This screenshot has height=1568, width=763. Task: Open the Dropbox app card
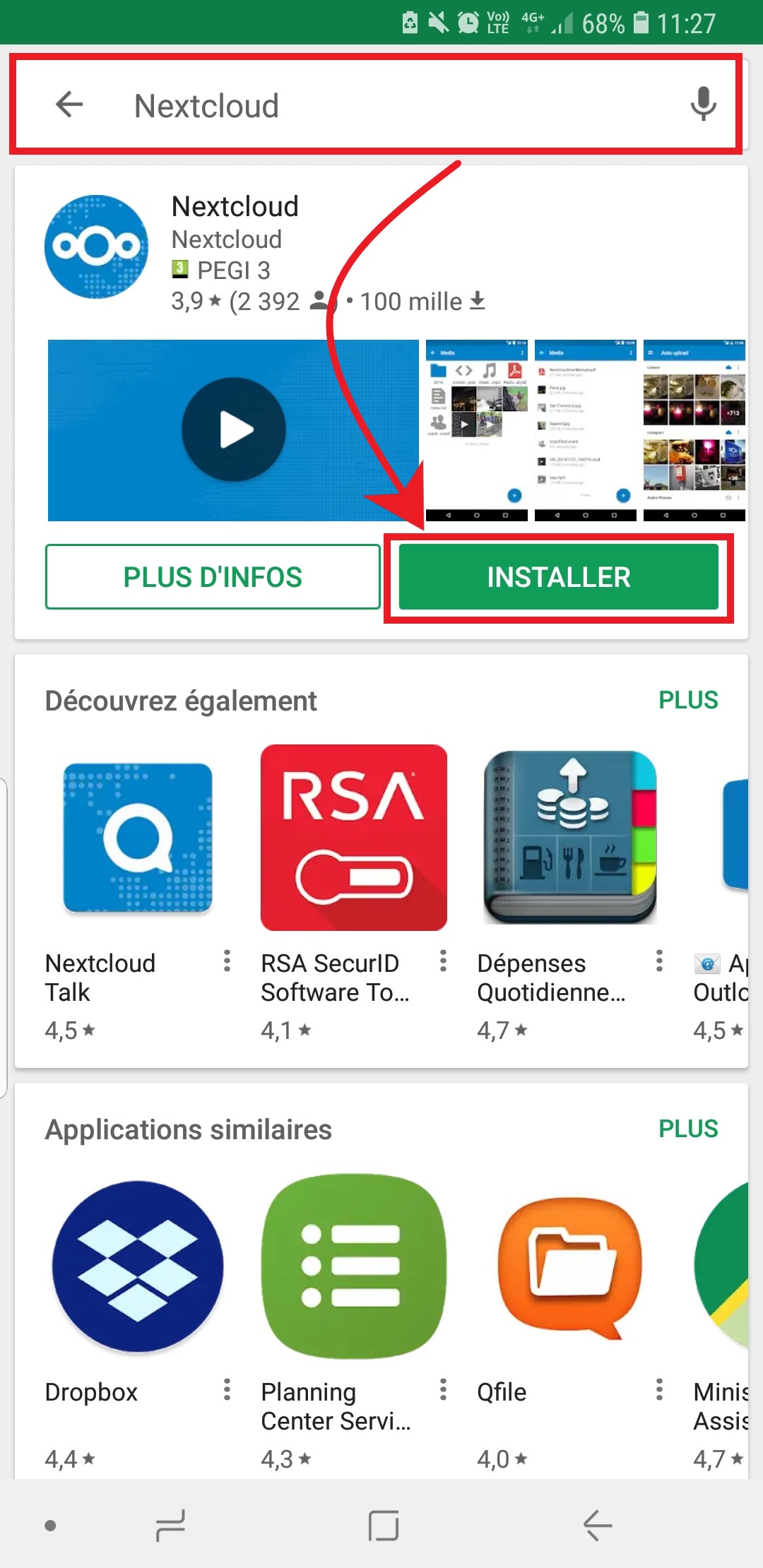click(x=138, y=1266)
